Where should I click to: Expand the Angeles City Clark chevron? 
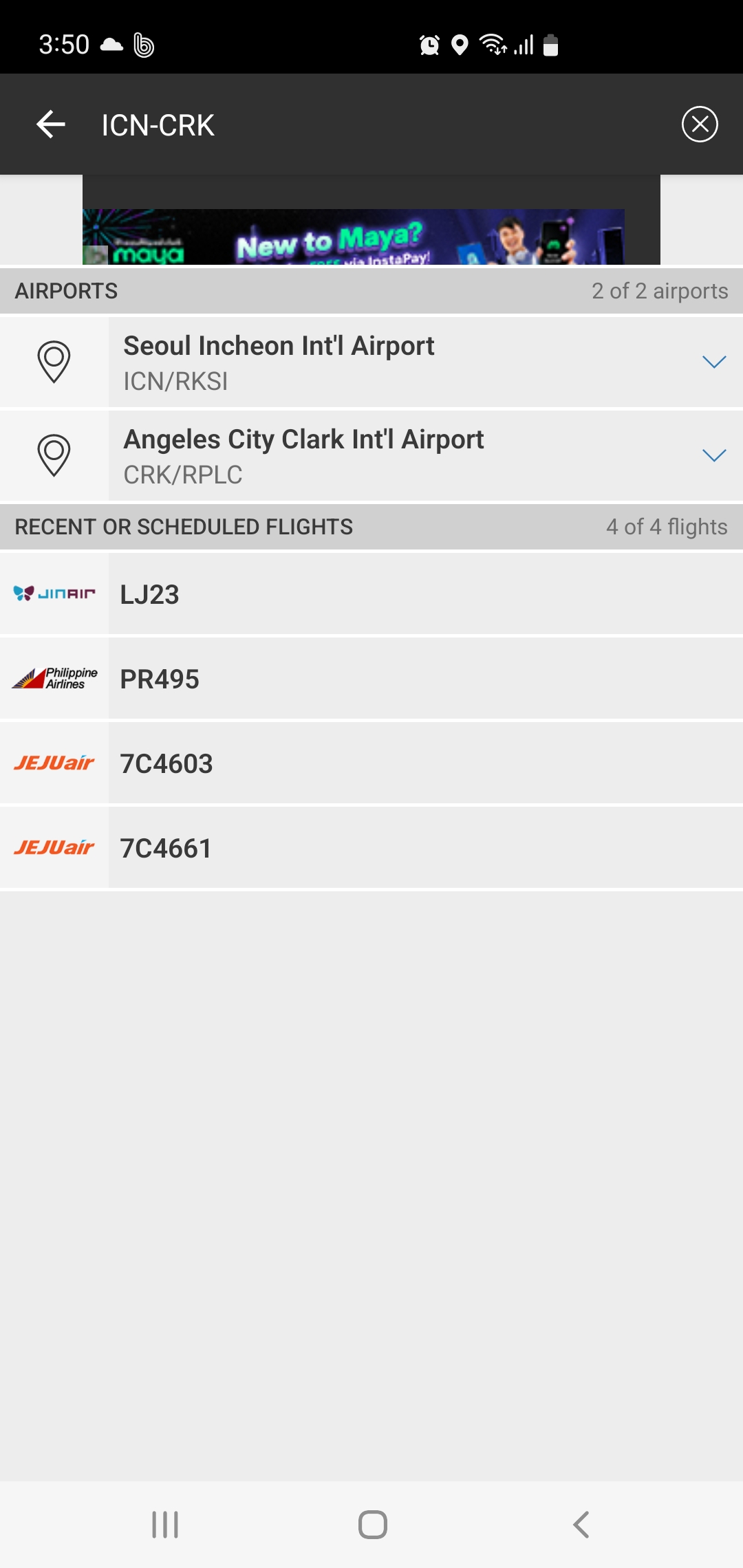714,455
